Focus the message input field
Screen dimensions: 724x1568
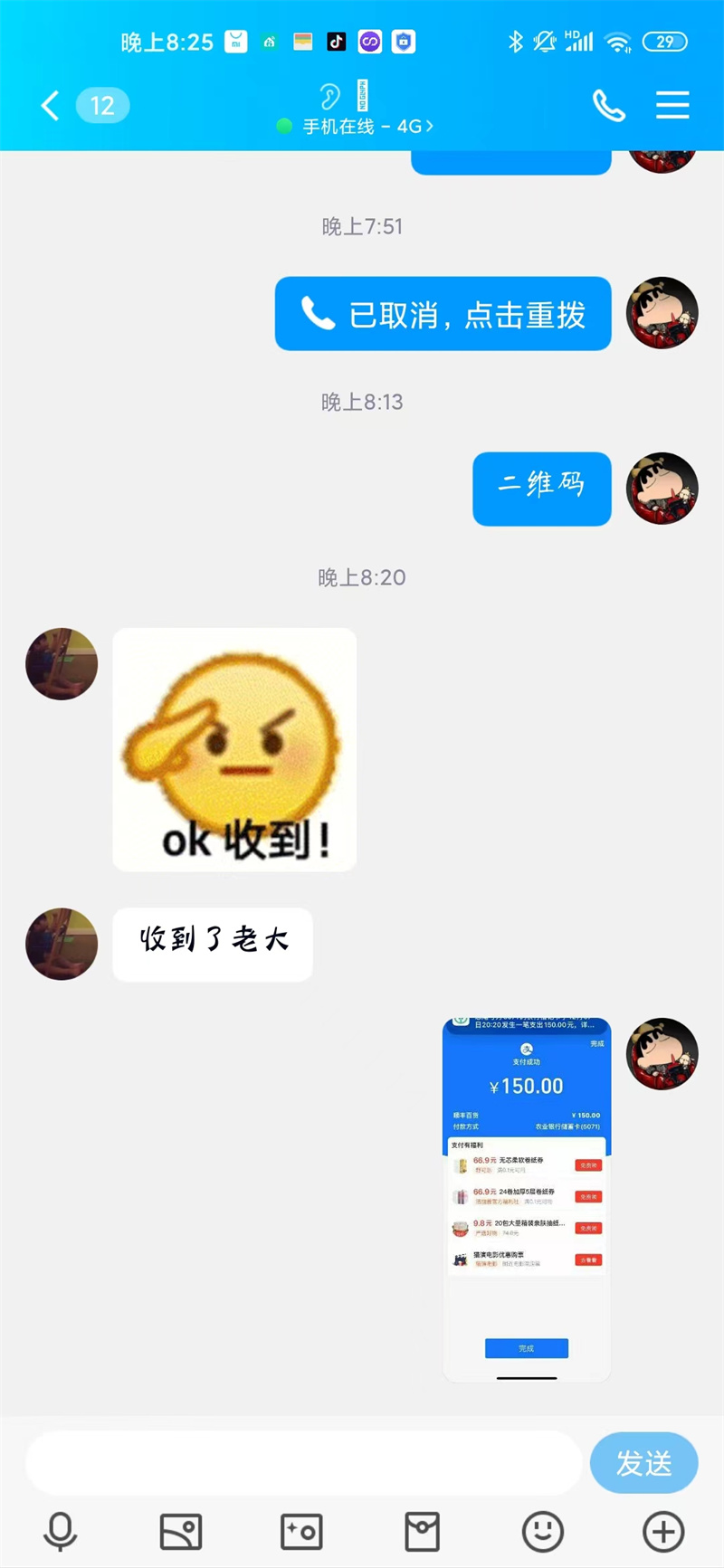coord(303,1463)
